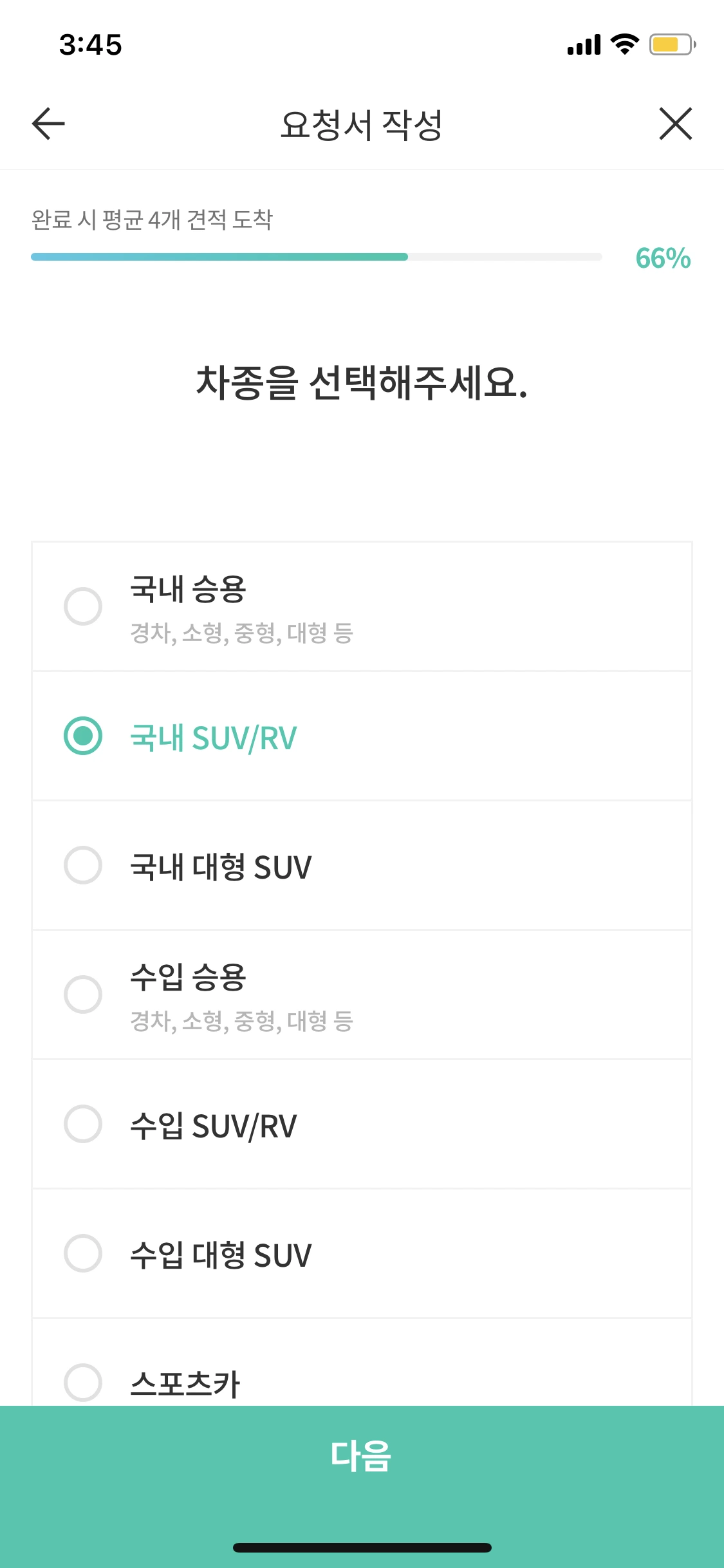Image resolution: width=724 pixels, height=1568 pixels.
Task: Tap the 66% percentage label
Action: 662,259
